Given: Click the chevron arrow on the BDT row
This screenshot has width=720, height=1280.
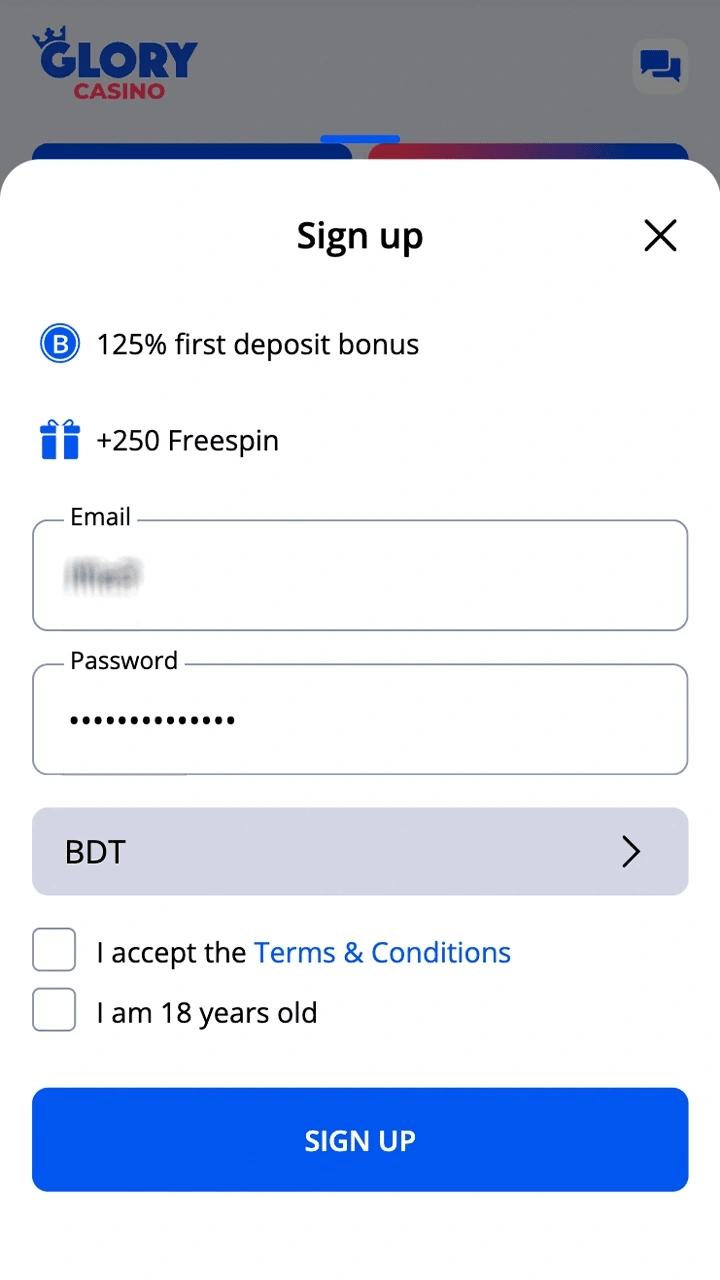Looking at the screenshot, I should point(630,851).
